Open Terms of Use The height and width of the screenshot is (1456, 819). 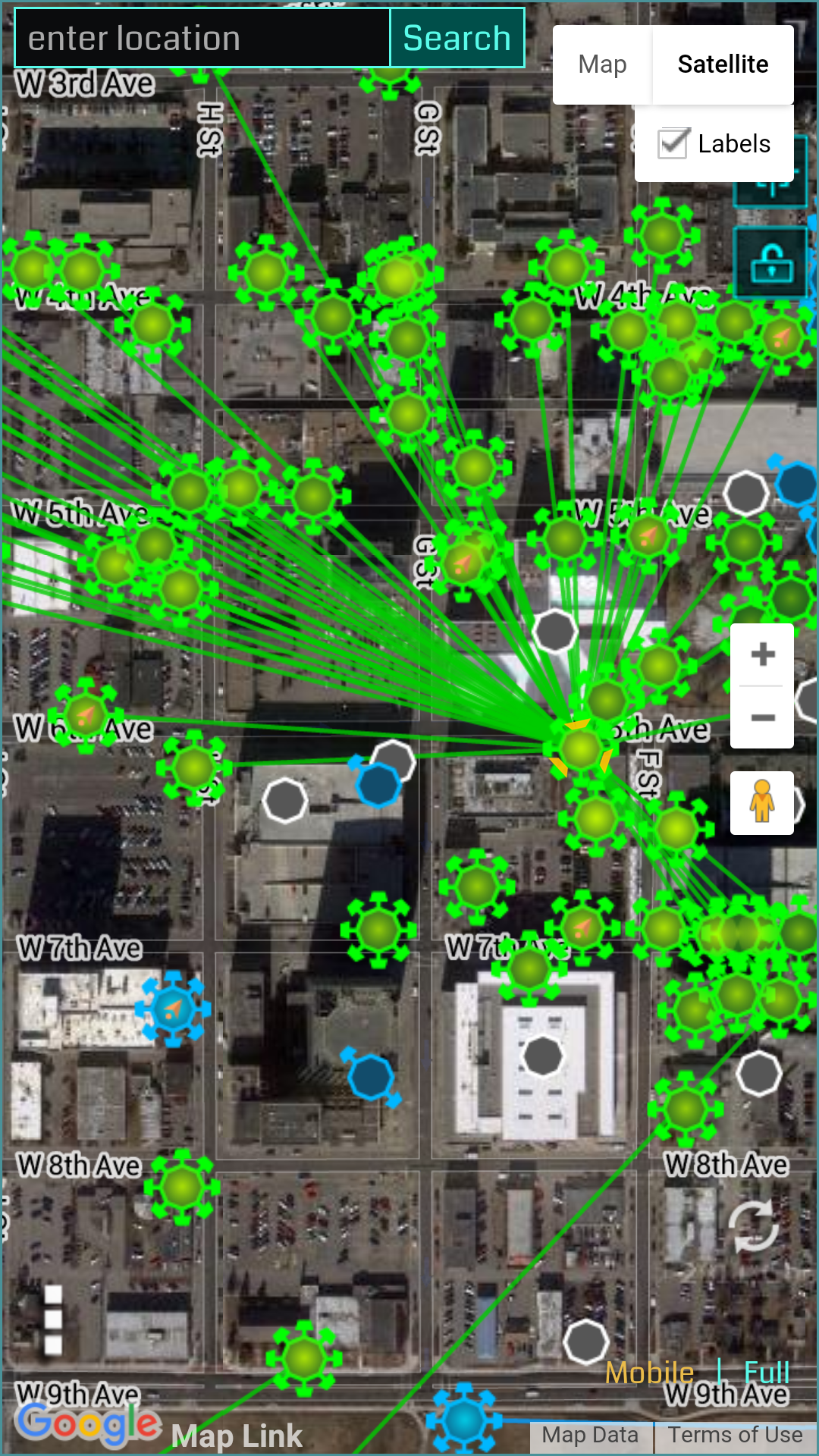(x=735, y=1436)
